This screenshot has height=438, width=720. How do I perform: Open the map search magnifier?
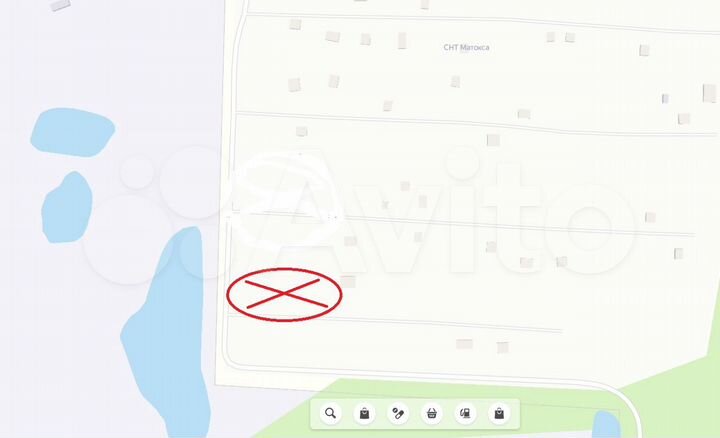tap(331, 412)
